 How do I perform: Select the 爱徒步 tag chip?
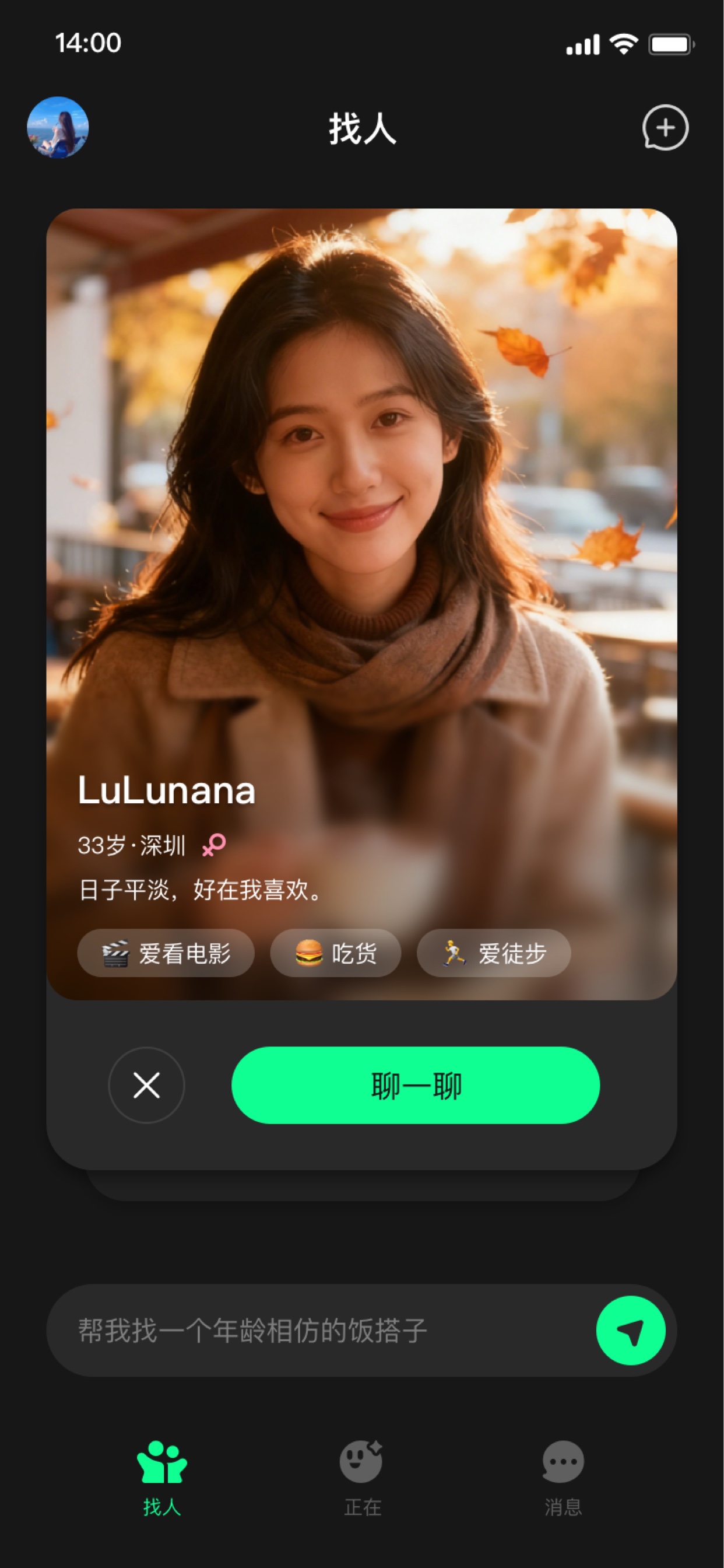tap(493, 953)
